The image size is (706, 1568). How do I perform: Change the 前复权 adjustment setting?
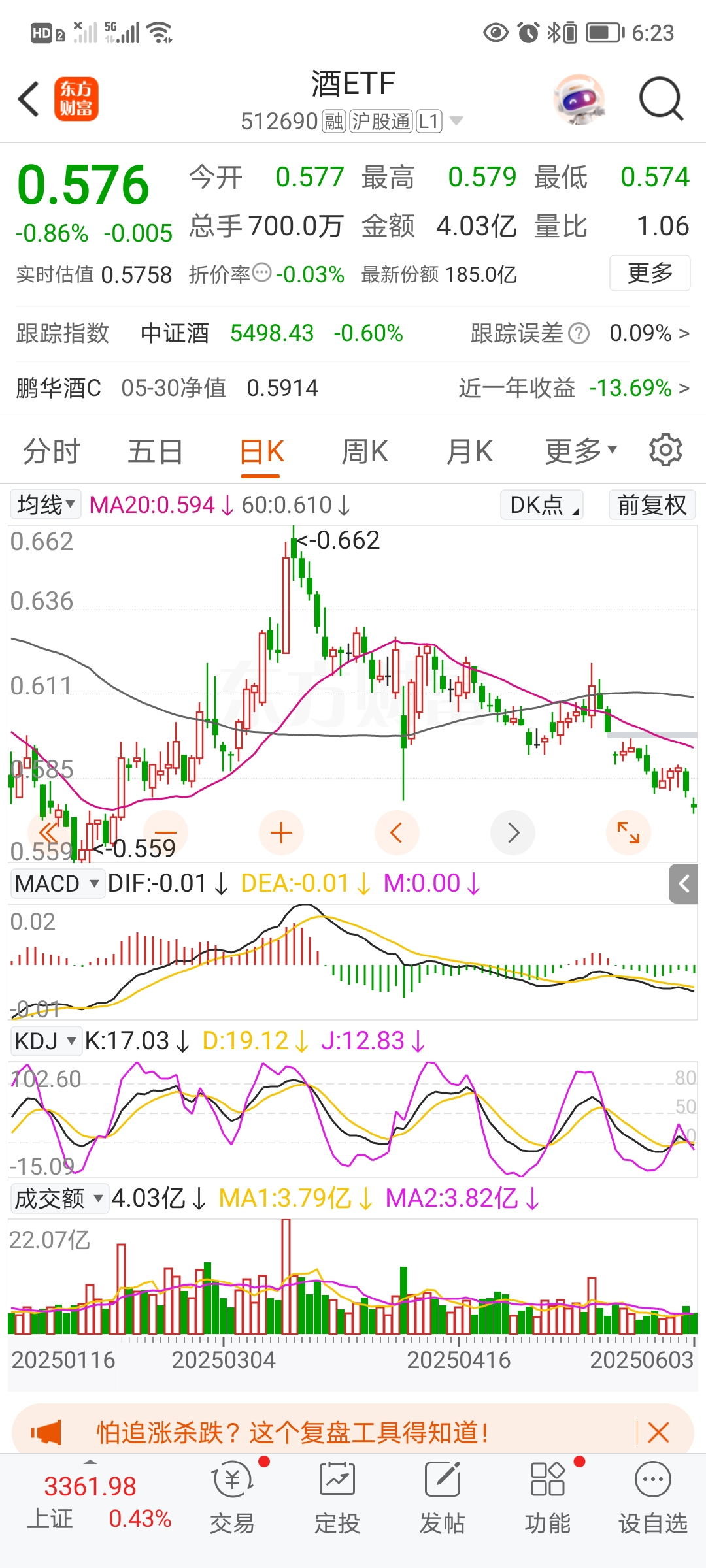pos(652,505)
